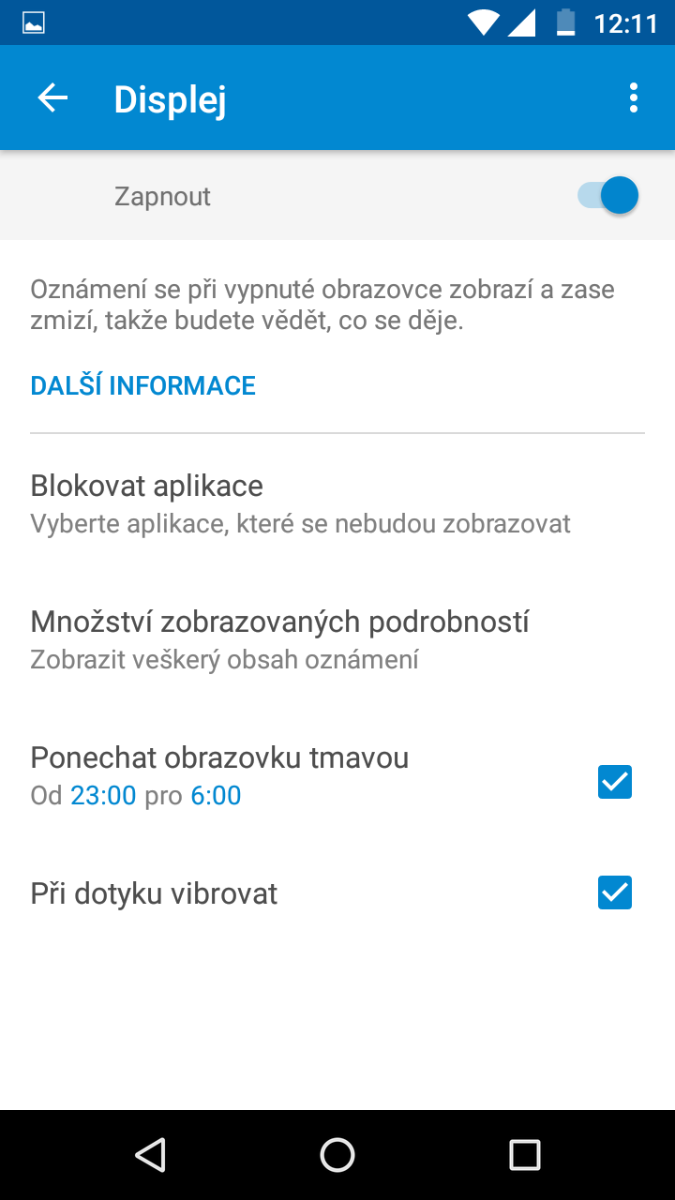Open the DALŠÍ INFORMACE link

(143, 385)
